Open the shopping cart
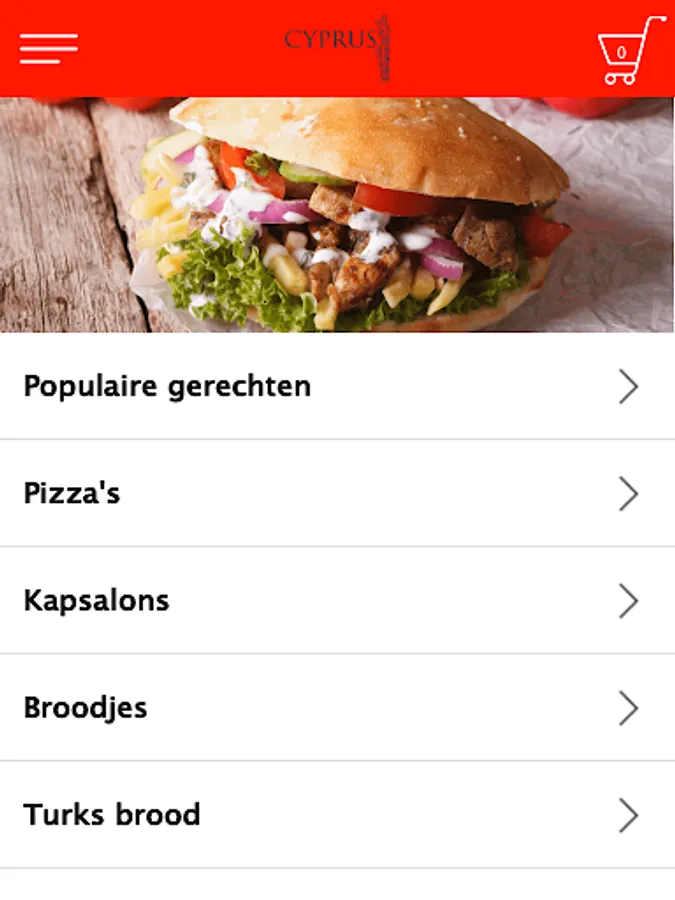The image size is (675, 900). coord(629,50)
